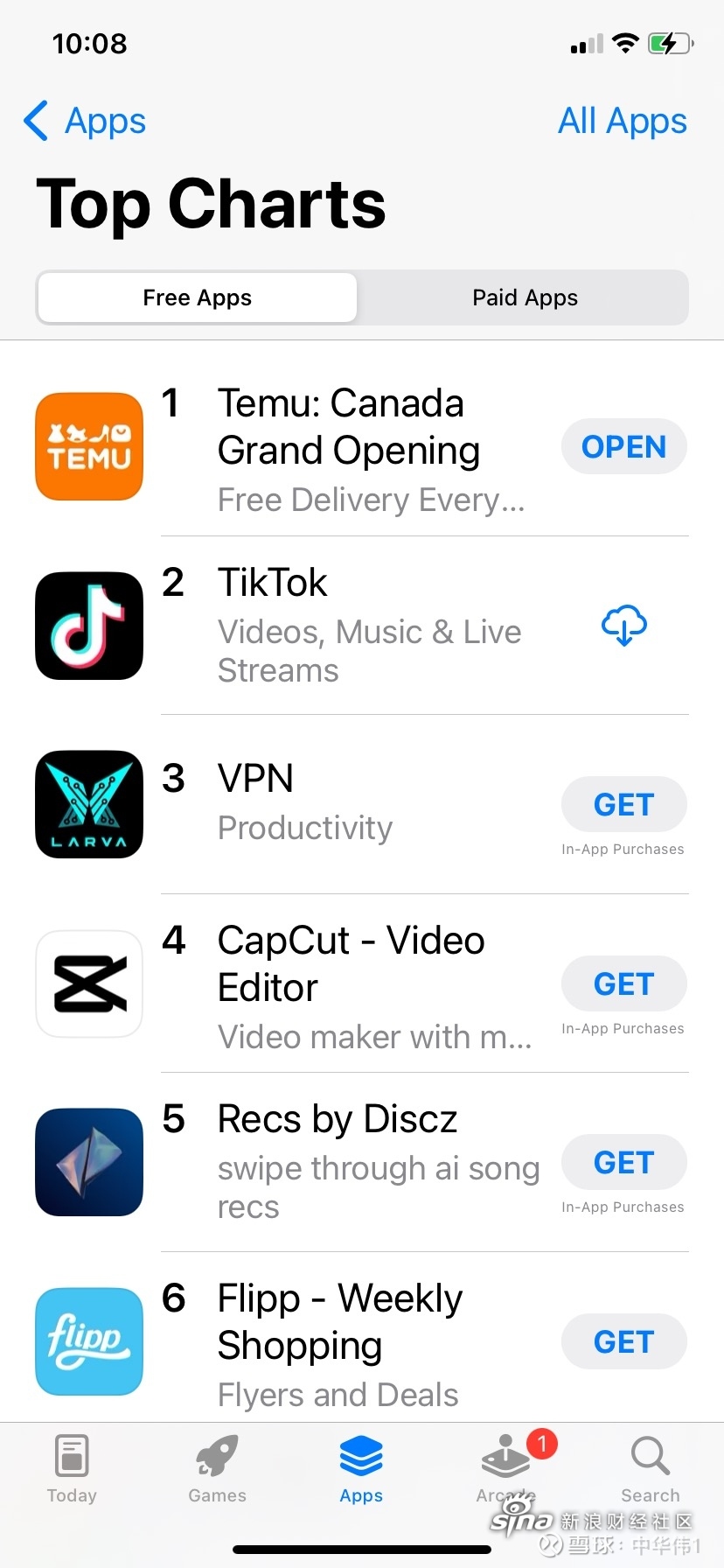This screenshot has height=1568, width=724.
Task: Open the All Apps filter
Action: click(x=622, y=121)
